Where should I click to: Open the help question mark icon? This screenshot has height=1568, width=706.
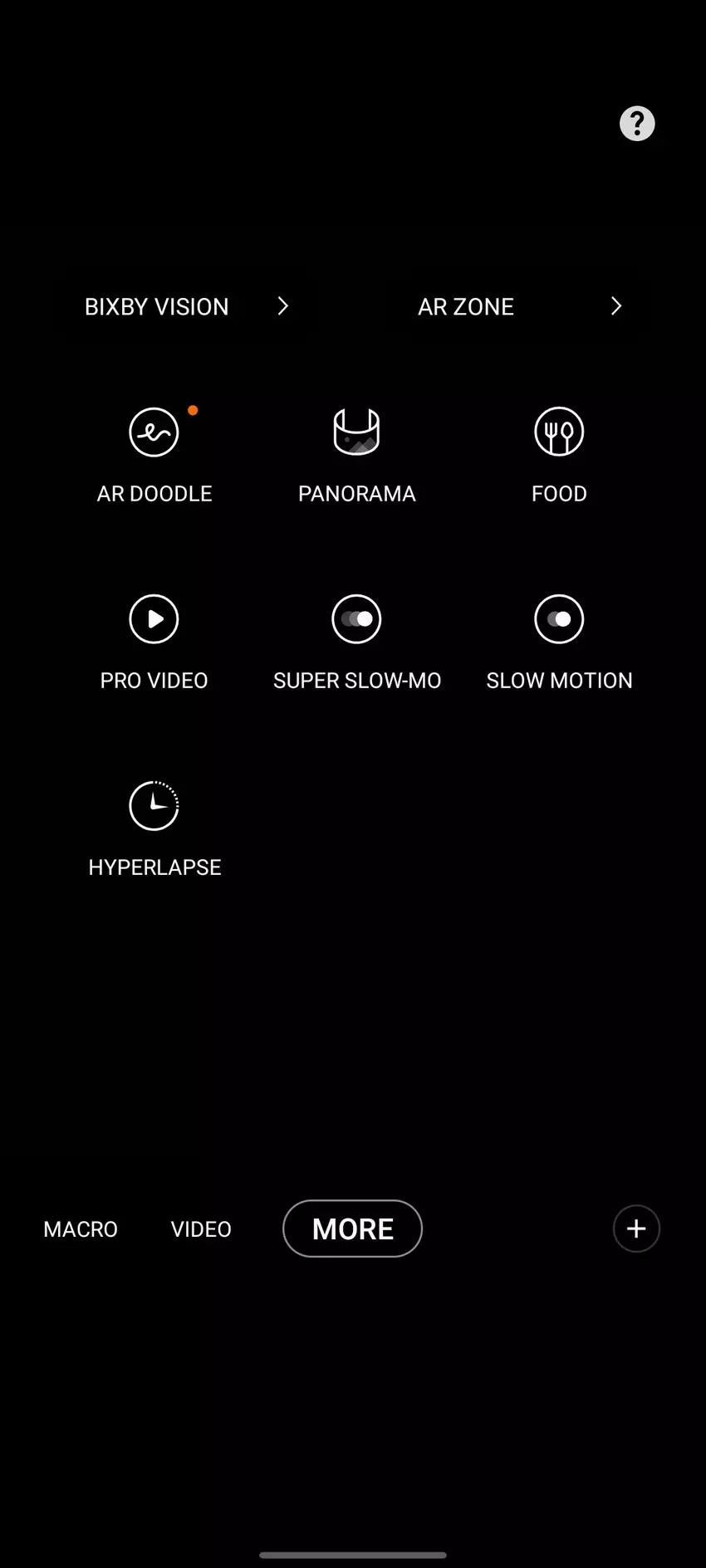point(637,124)
